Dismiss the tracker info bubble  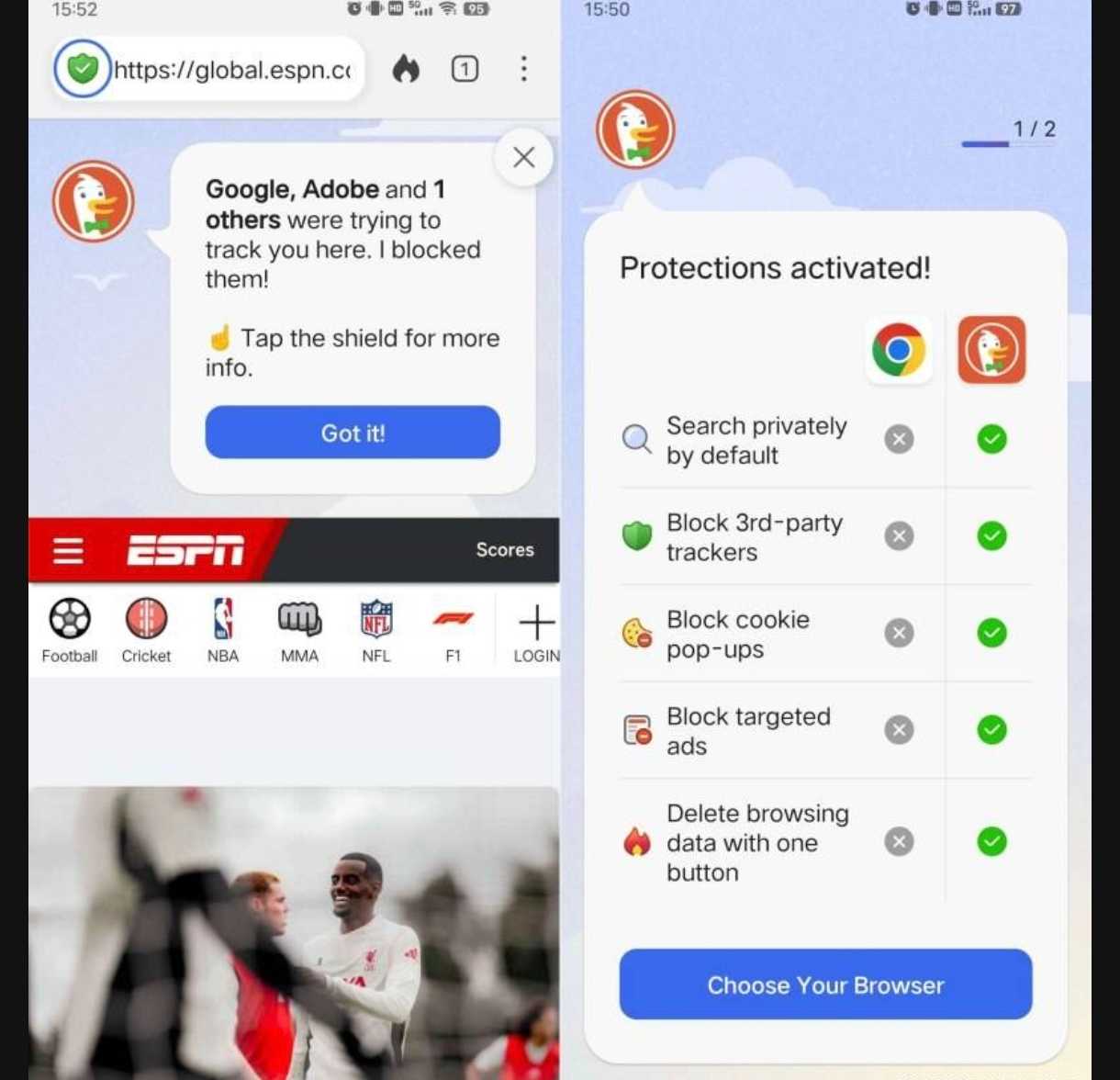(x=523, y=157)
